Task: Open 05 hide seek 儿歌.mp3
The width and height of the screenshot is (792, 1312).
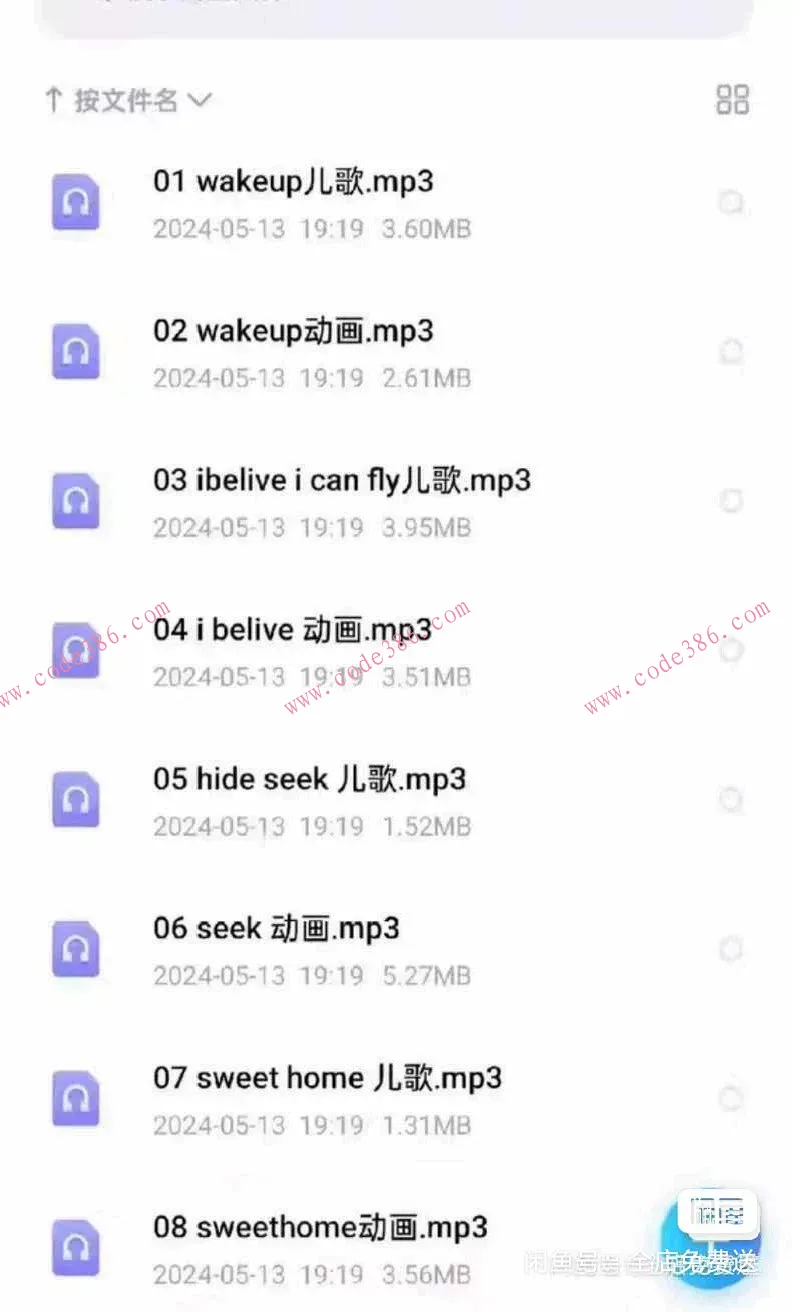Action: coord(309,779)
